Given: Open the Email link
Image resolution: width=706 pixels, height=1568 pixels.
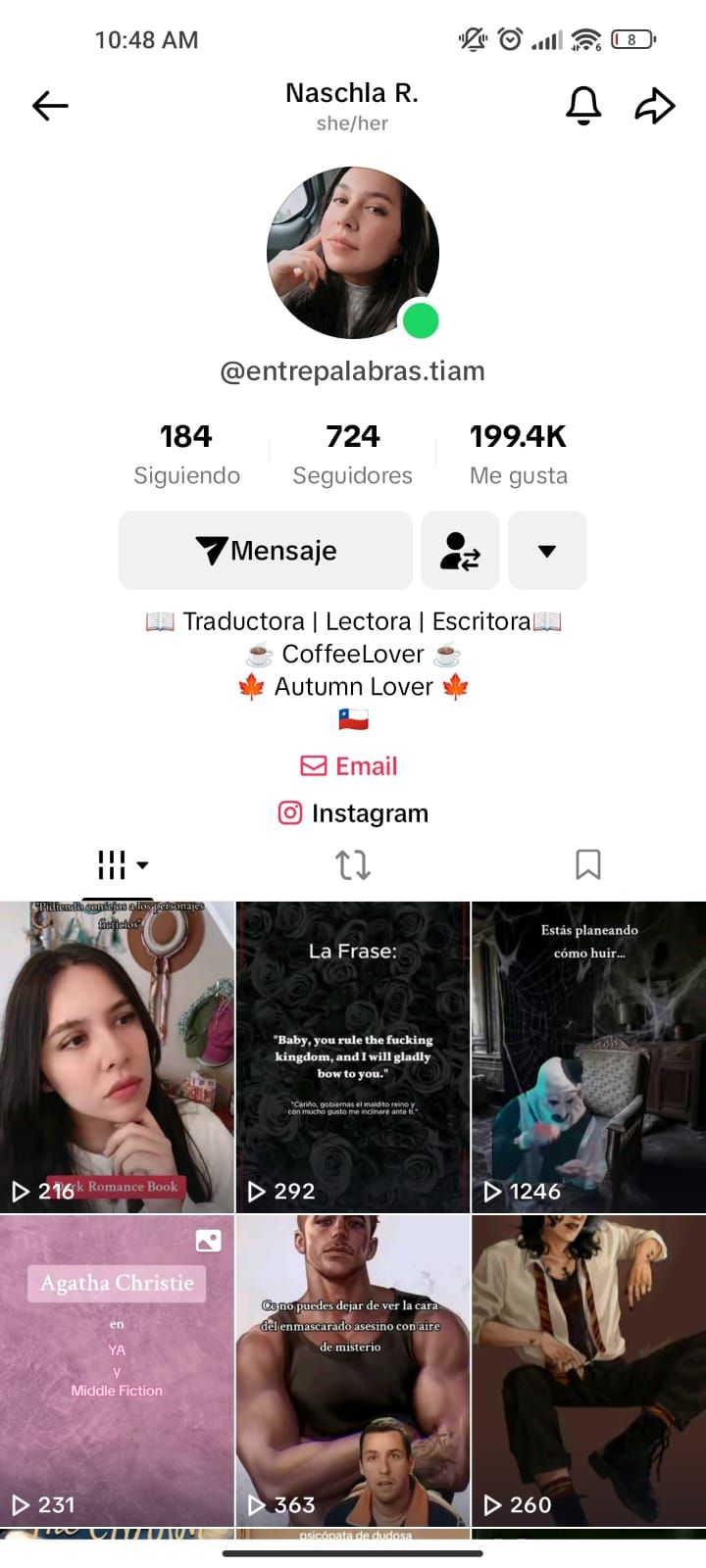Looking at the screenshot, I should pos(349,766).
